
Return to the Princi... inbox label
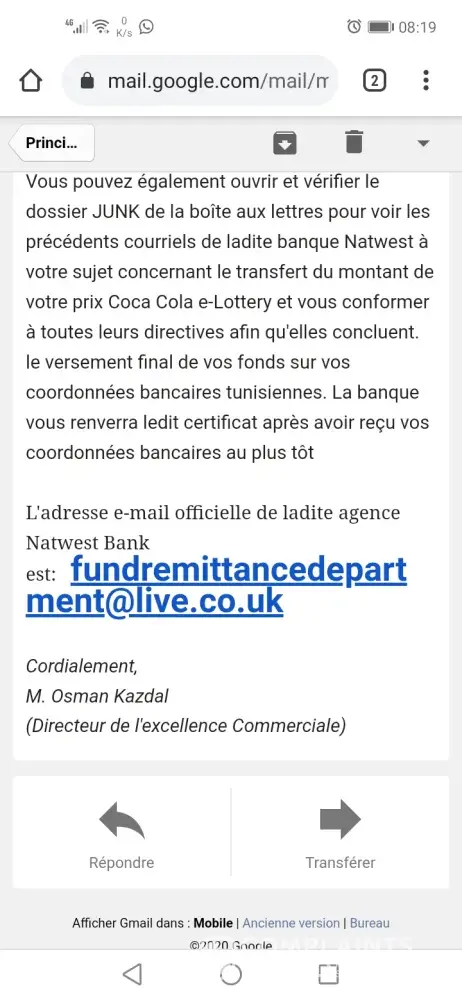coord(51,143)
